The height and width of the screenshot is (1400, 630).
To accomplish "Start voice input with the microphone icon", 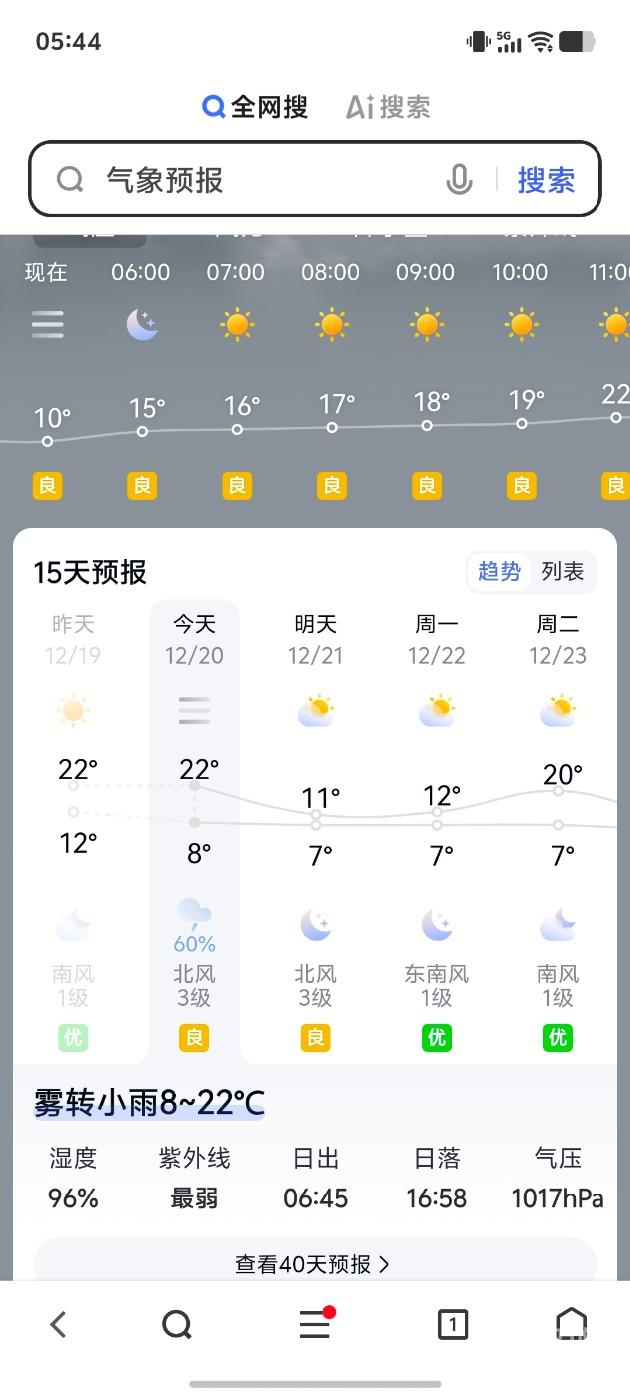I will click(459, 180).
